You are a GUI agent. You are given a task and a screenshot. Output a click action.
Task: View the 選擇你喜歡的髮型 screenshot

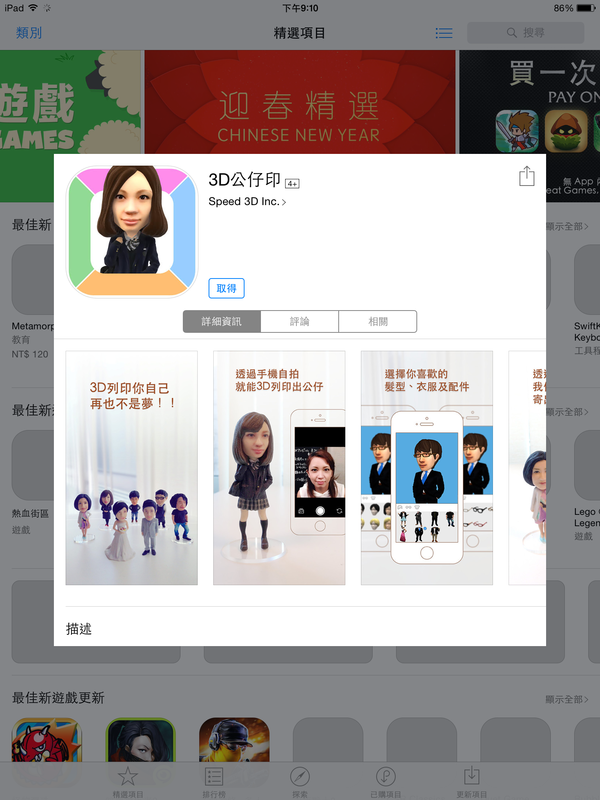(427, 468)
